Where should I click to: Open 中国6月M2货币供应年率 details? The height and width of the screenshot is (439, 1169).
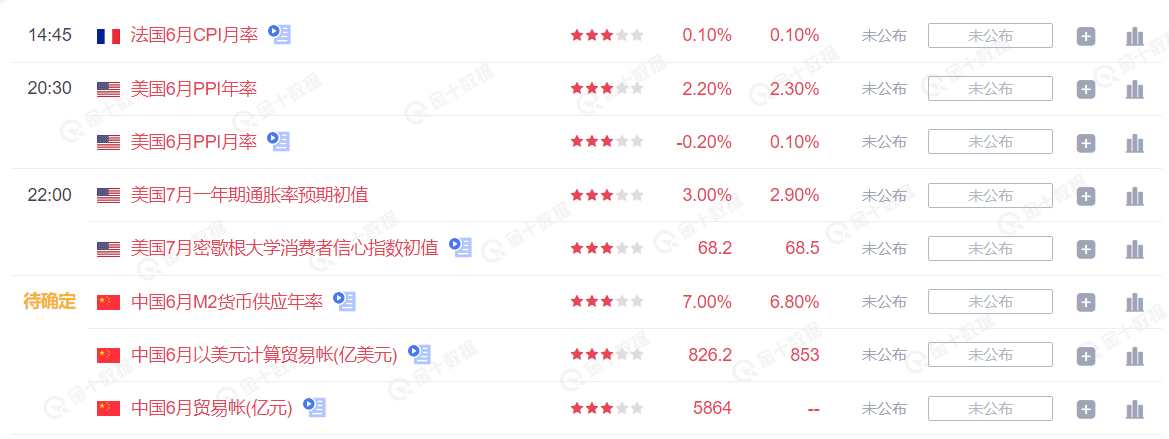point(227,301)
